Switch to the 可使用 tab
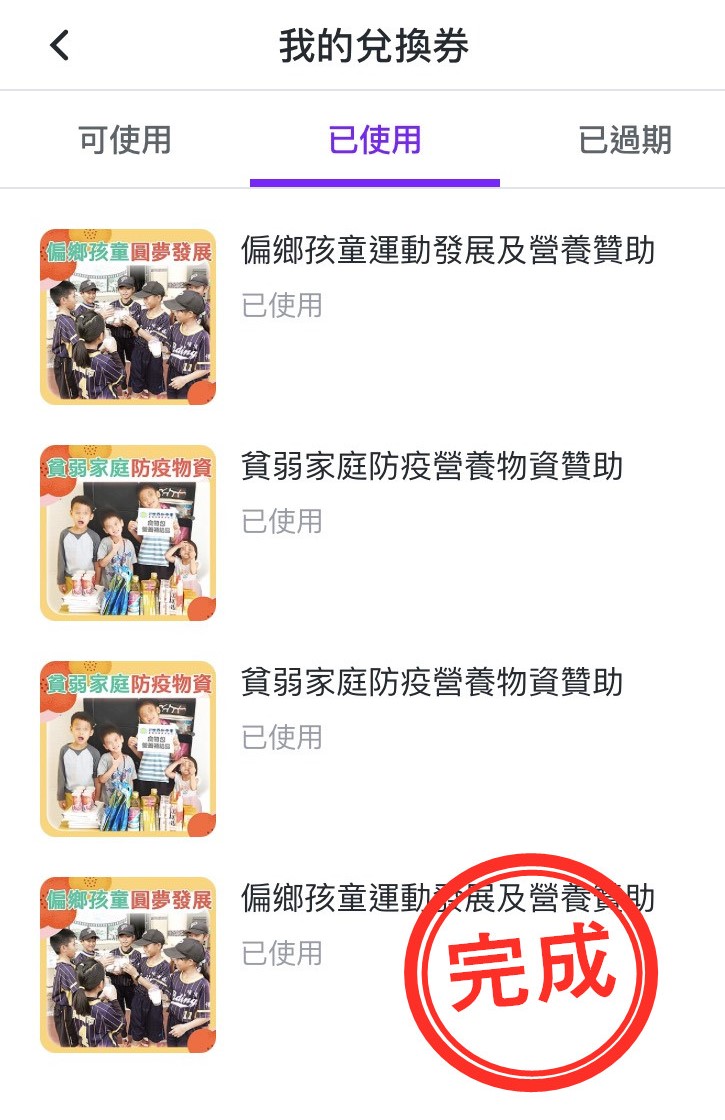The image size is (725, 1120). pos(125,140)
